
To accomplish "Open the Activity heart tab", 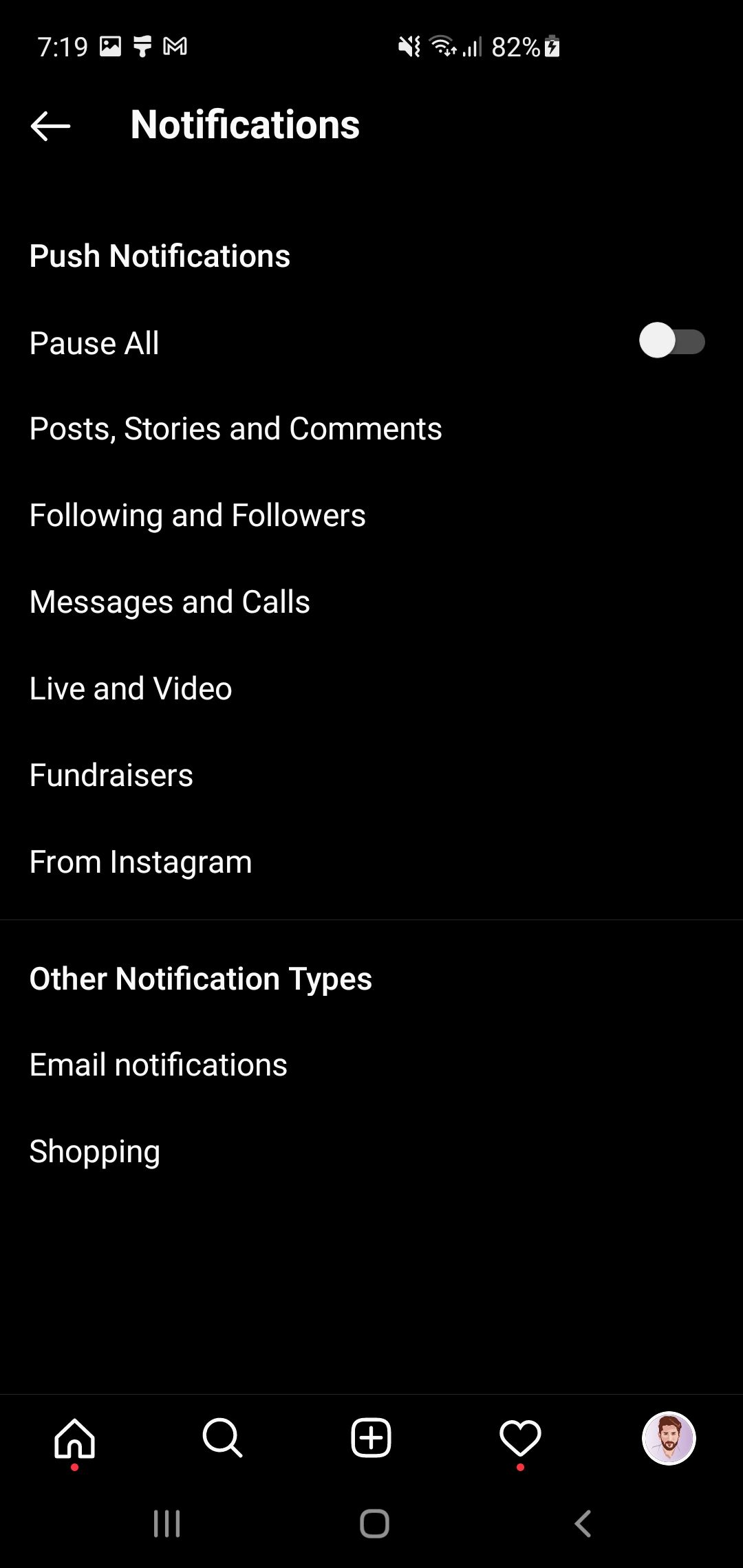I will click(520, 1438).
